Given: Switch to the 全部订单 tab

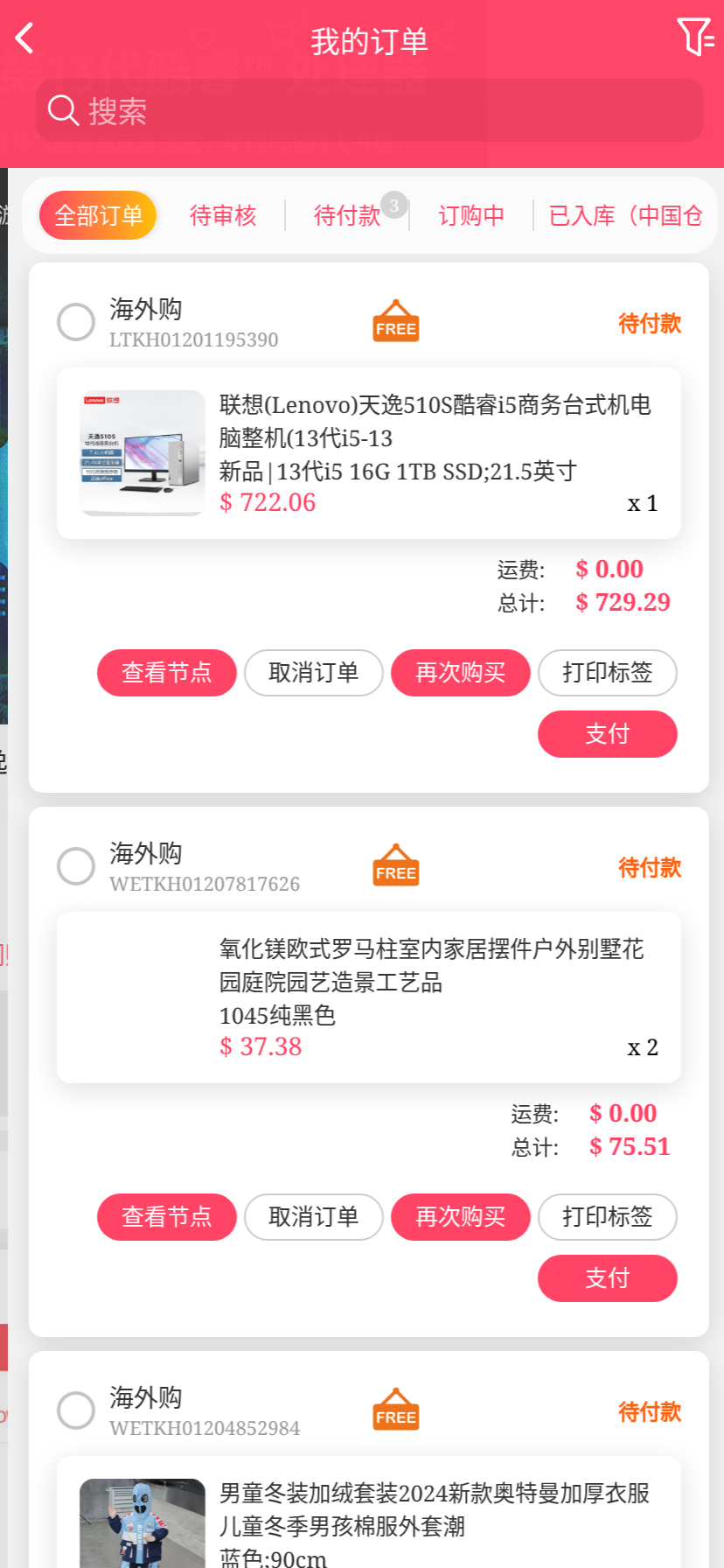Looking at the screenshot, I should (x=98, y=215).
